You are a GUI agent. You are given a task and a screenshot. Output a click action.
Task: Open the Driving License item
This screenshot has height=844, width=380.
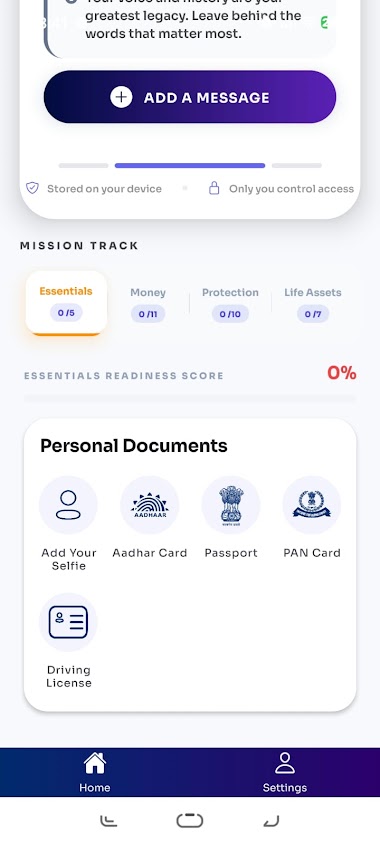(x=68, y=641)
